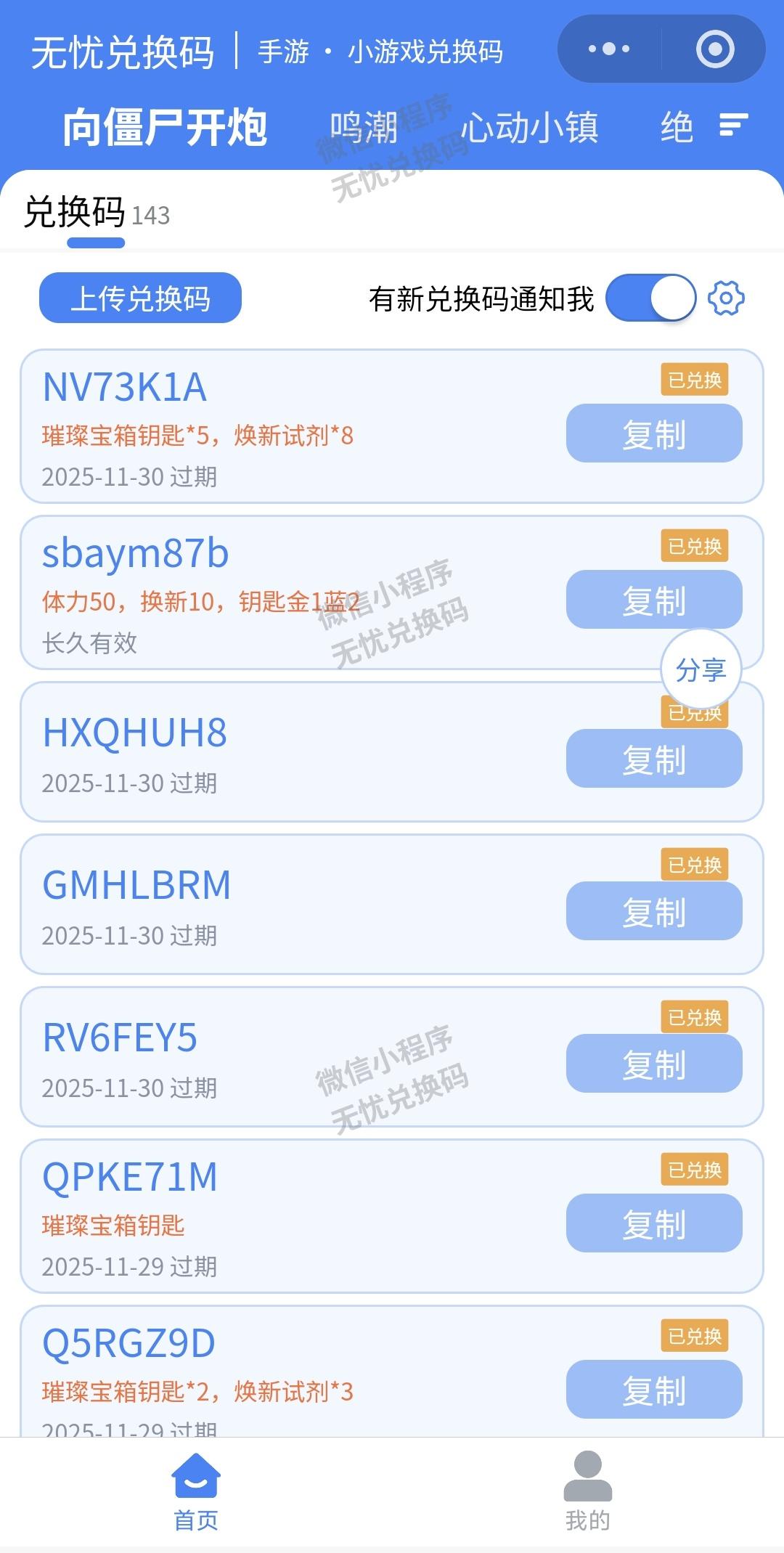The image size is (784, 1553).
Task: Open the settings gear beside notification toggle
Action: click(727, 298)
